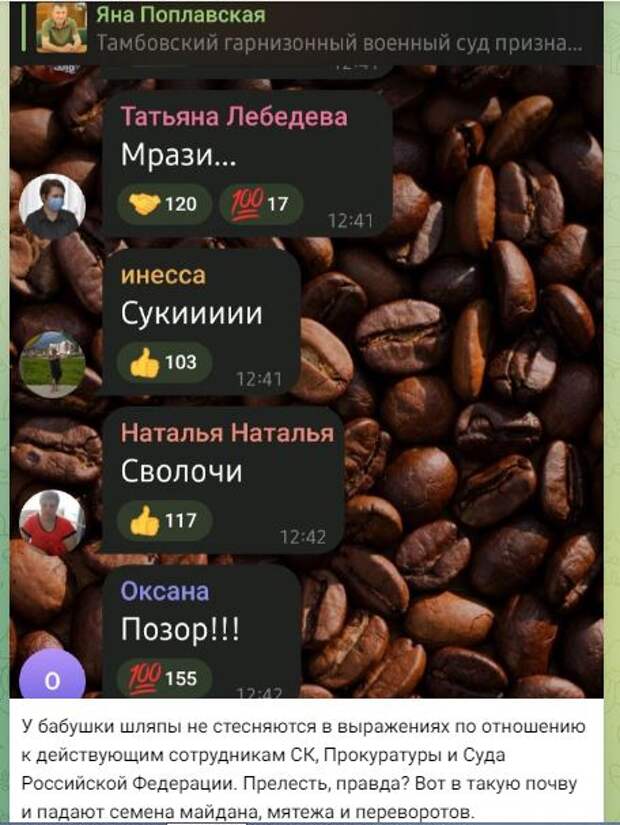The width and height of the screenshot is (620, 825).
Task: Open Оксана's purple avatar
Action: click(x=52, y=679)
